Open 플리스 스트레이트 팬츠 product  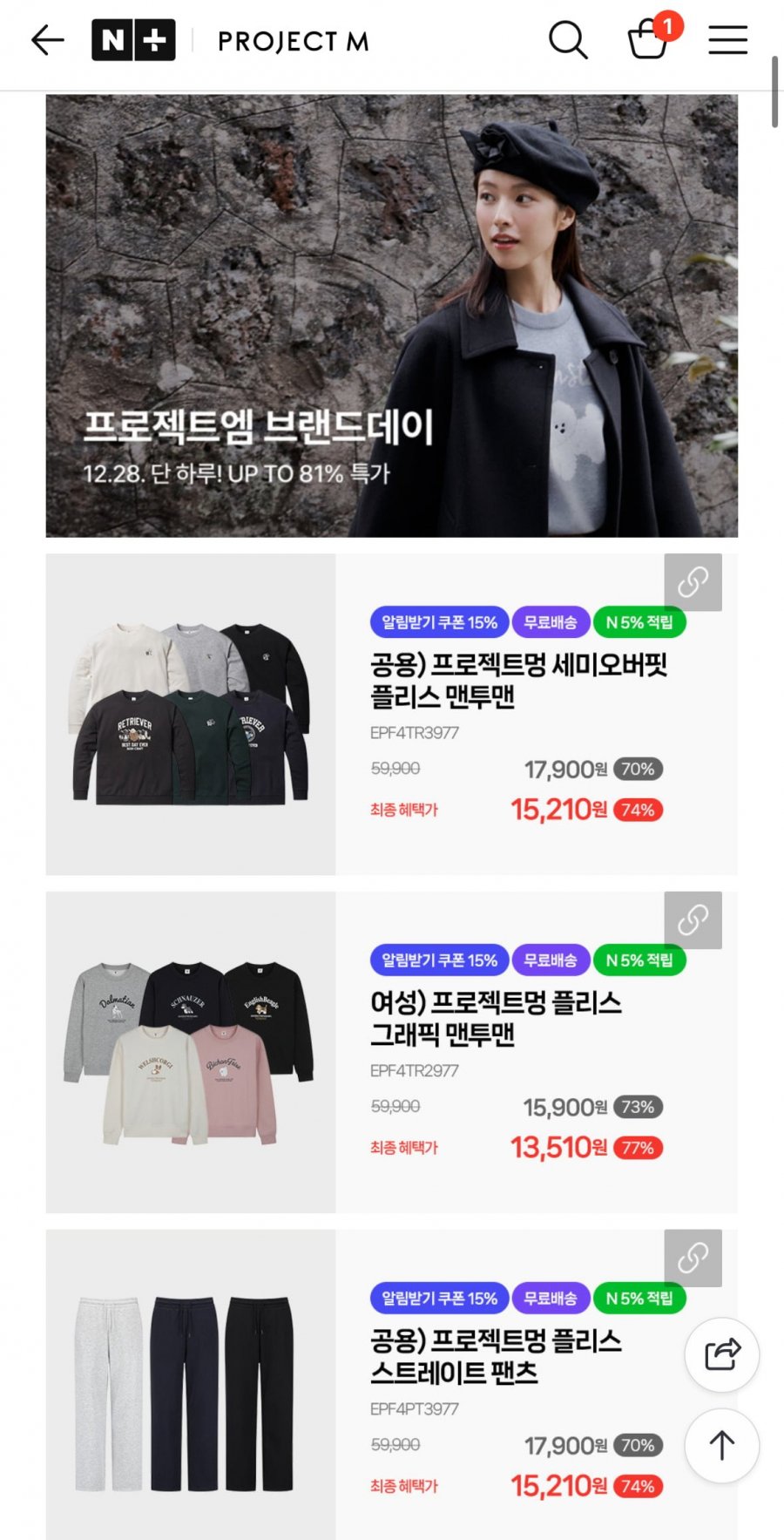click(x=496, y=1356)
